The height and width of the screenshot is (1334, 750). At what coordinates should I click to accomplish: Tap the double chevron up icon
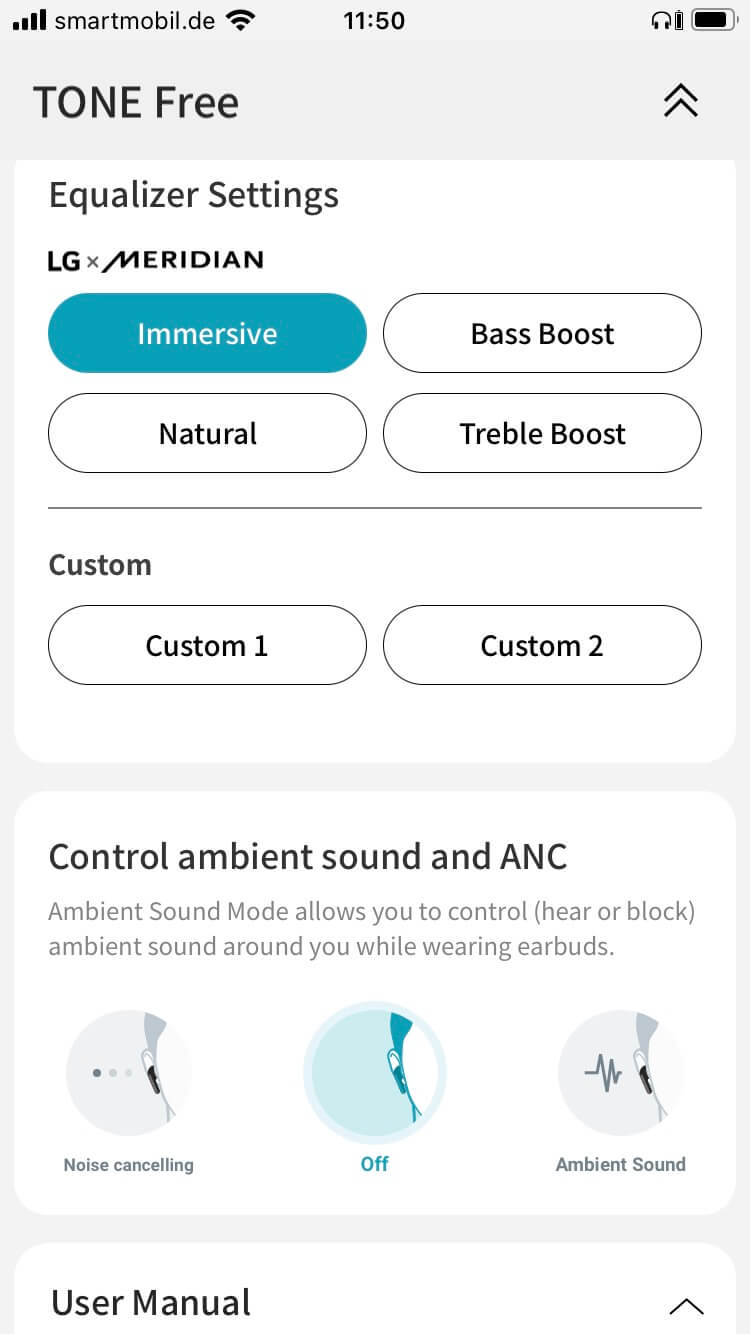point(681,101)
